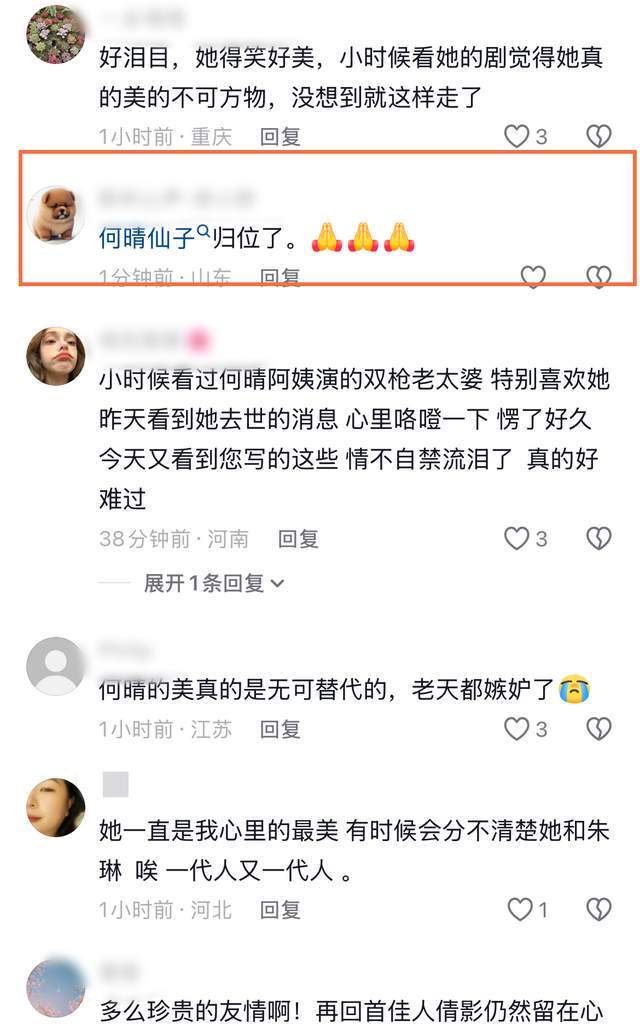The height and width of the screenshot is (1026, 640).
Task: Open the 河南 commenter's avatar
Action: [55, 356]
